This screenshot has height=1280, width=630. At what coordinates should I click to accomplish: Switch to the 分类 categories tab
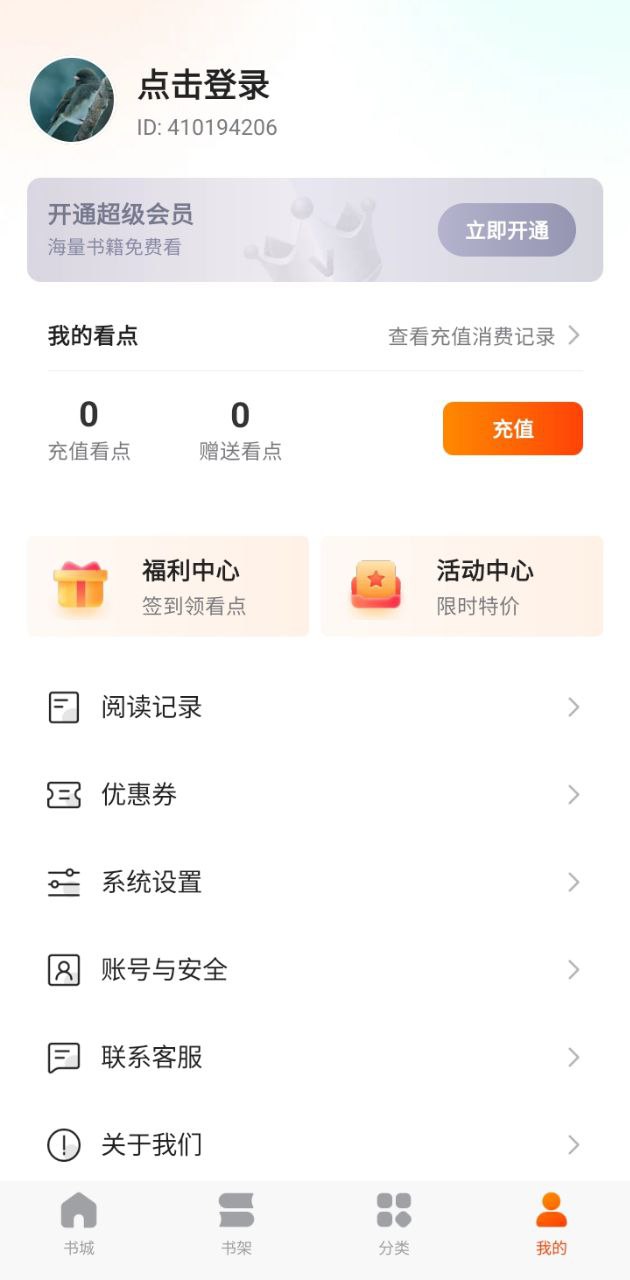coord(394,1223)
